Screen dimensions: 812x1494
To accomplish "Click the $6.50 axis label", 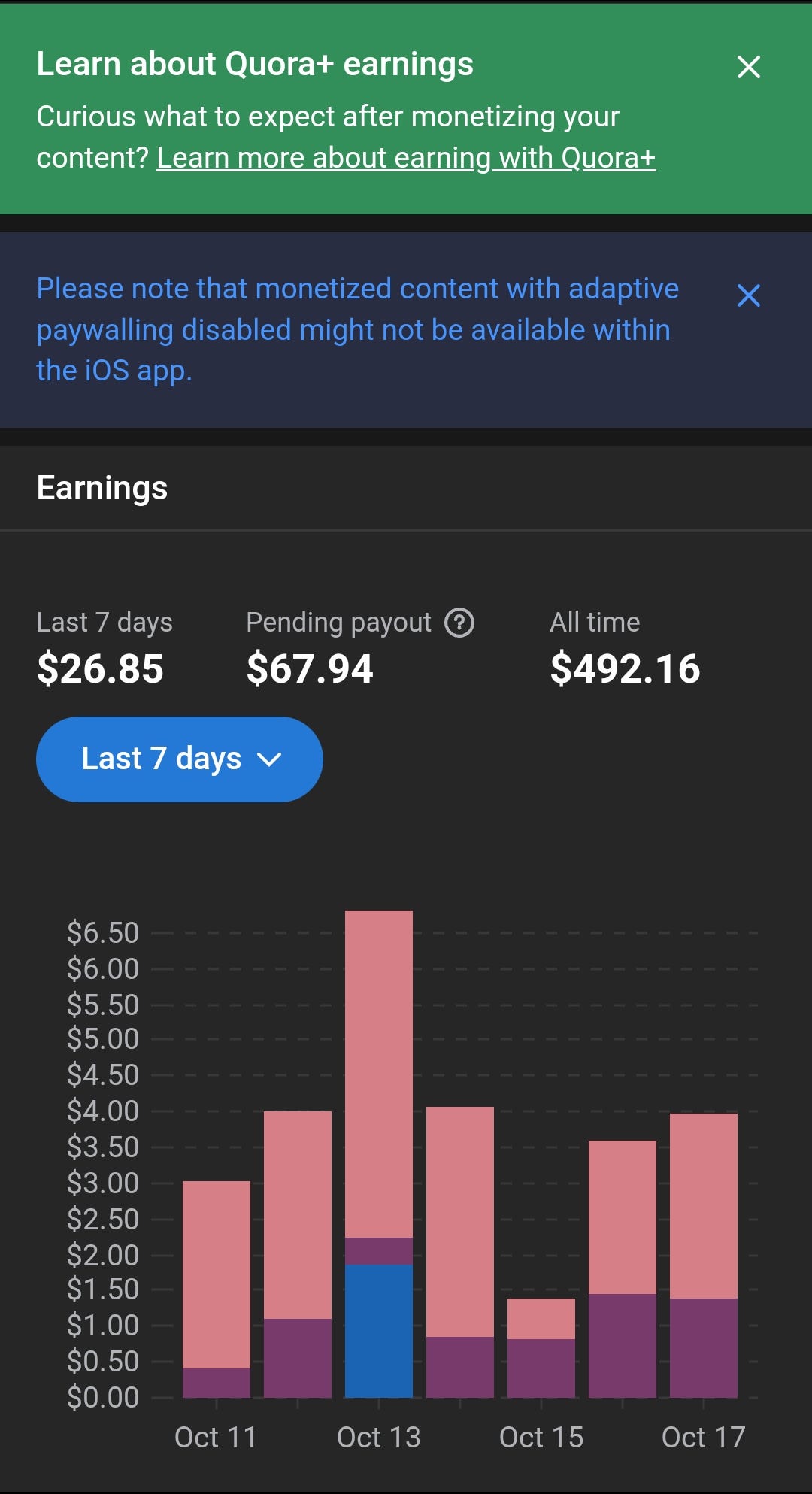I will [x=104, y=932].
